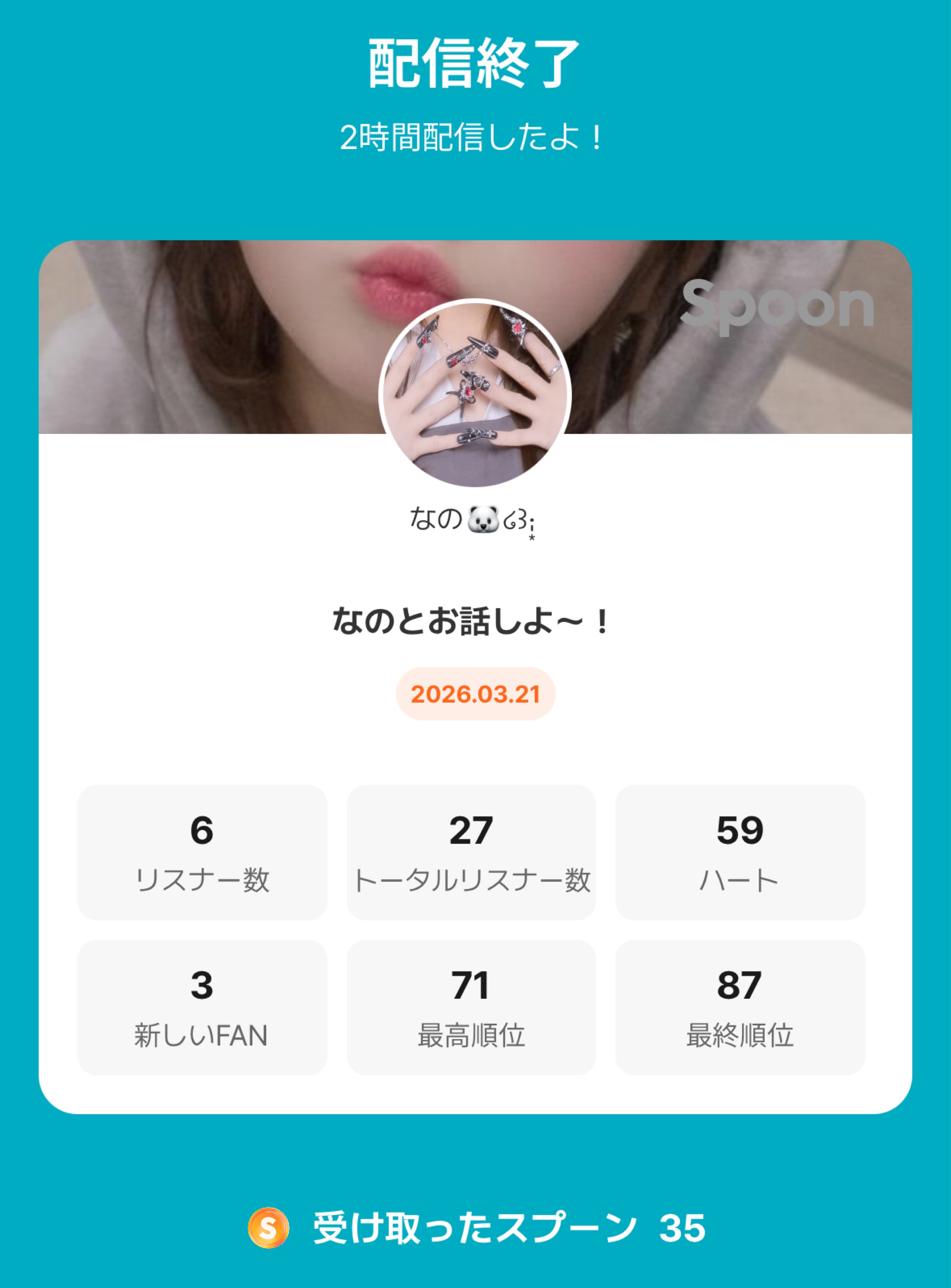Click the 2時間配信したよ！ subtitle text

473,136
